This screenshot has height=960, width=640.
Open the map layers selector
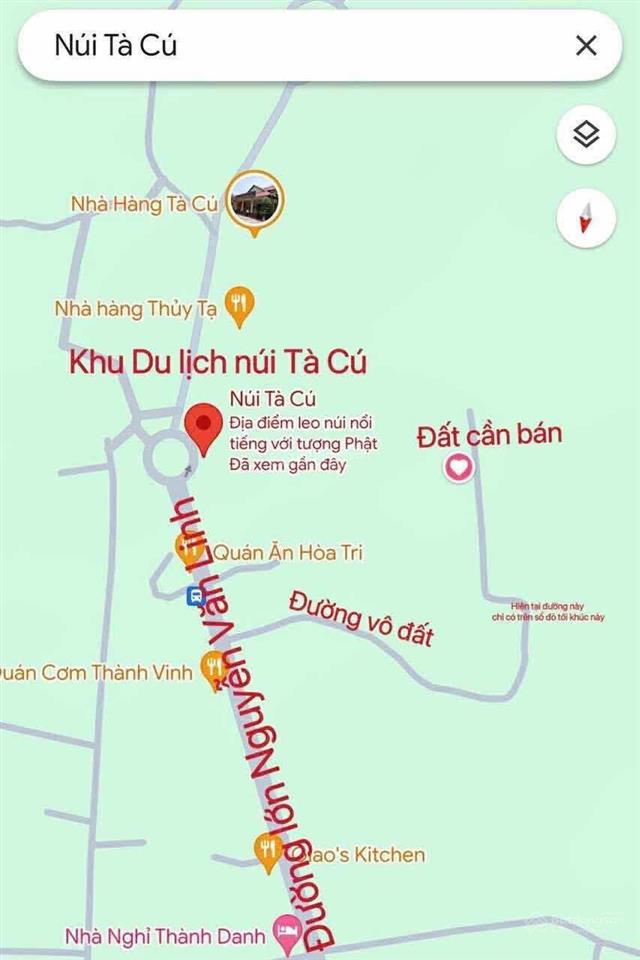[586, 135]
